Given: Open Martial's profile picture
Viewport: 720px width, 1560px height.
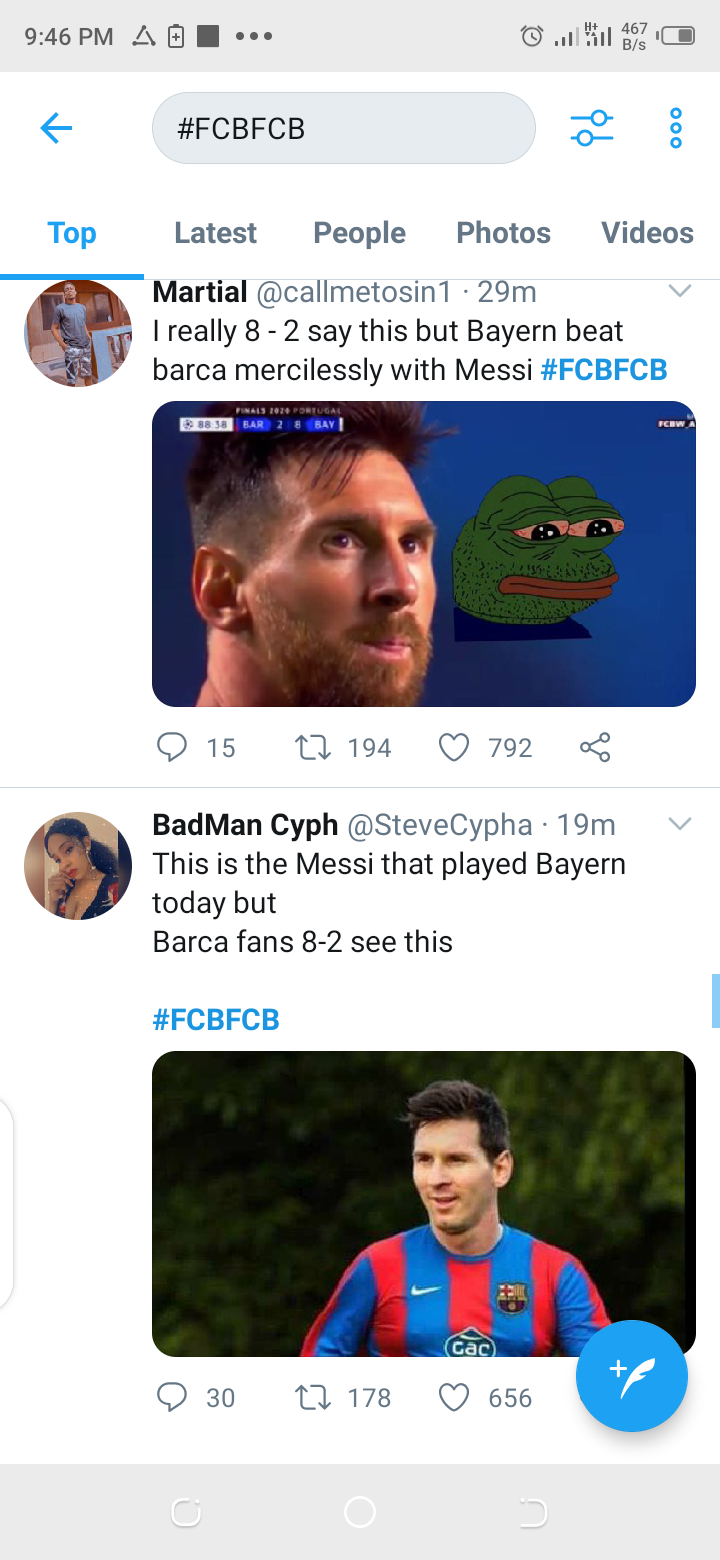Looking at the screenshot, I should tap(78, 333).
